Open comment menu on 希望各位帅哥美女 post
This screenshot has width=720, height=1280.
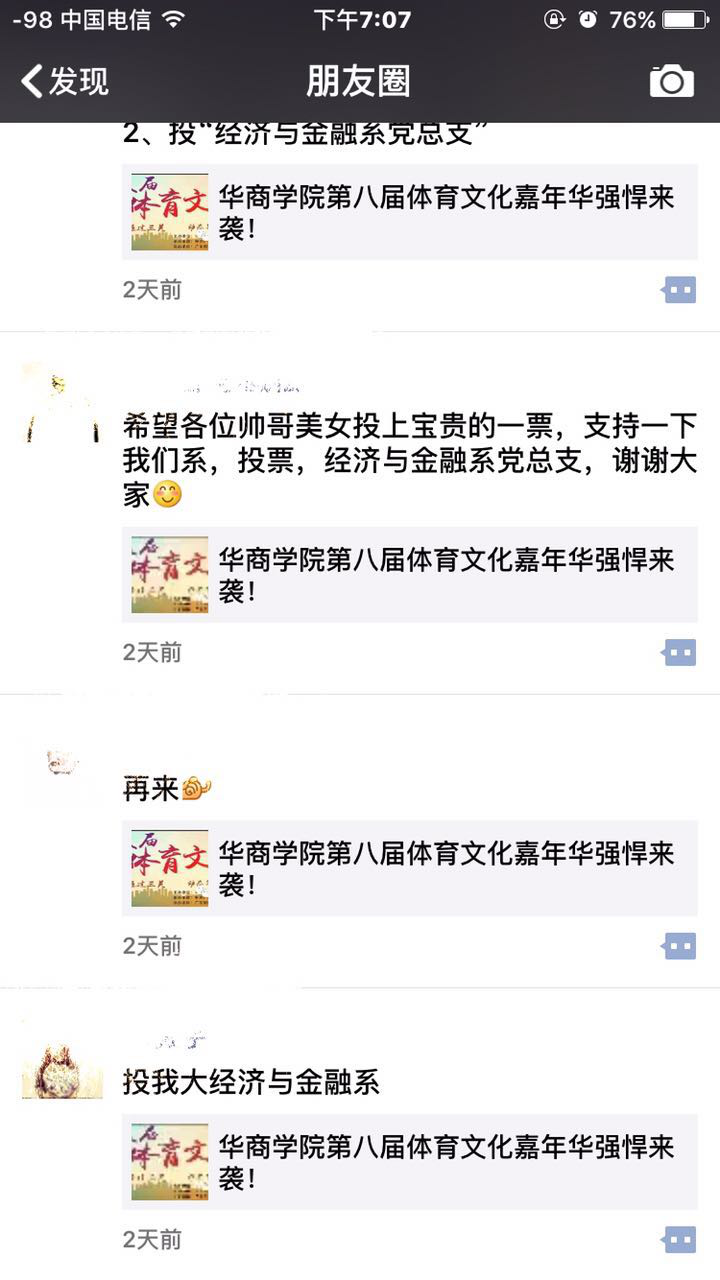679,653
